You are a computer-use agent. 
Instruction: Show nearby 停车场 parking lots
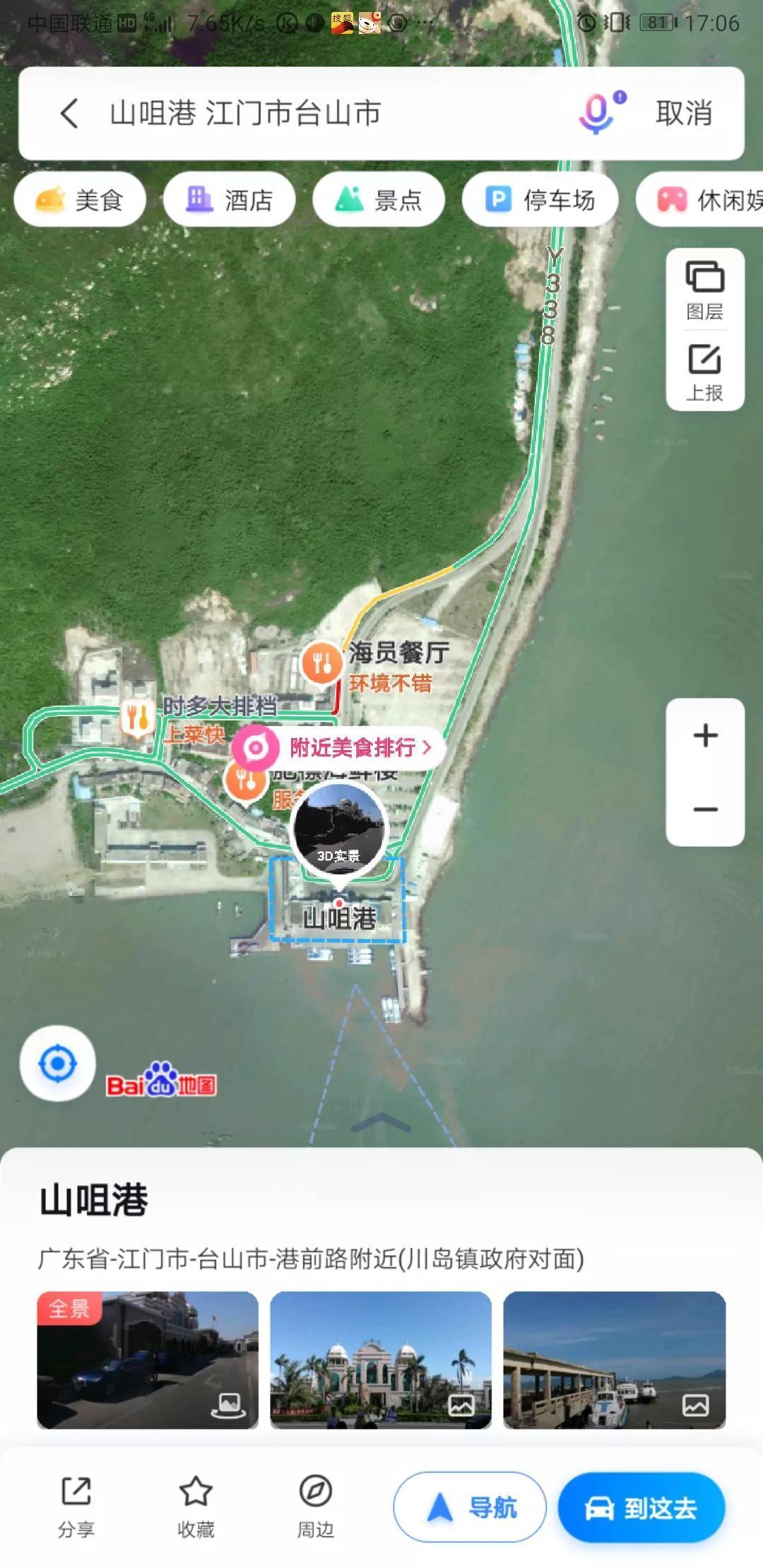coord(540,200)
